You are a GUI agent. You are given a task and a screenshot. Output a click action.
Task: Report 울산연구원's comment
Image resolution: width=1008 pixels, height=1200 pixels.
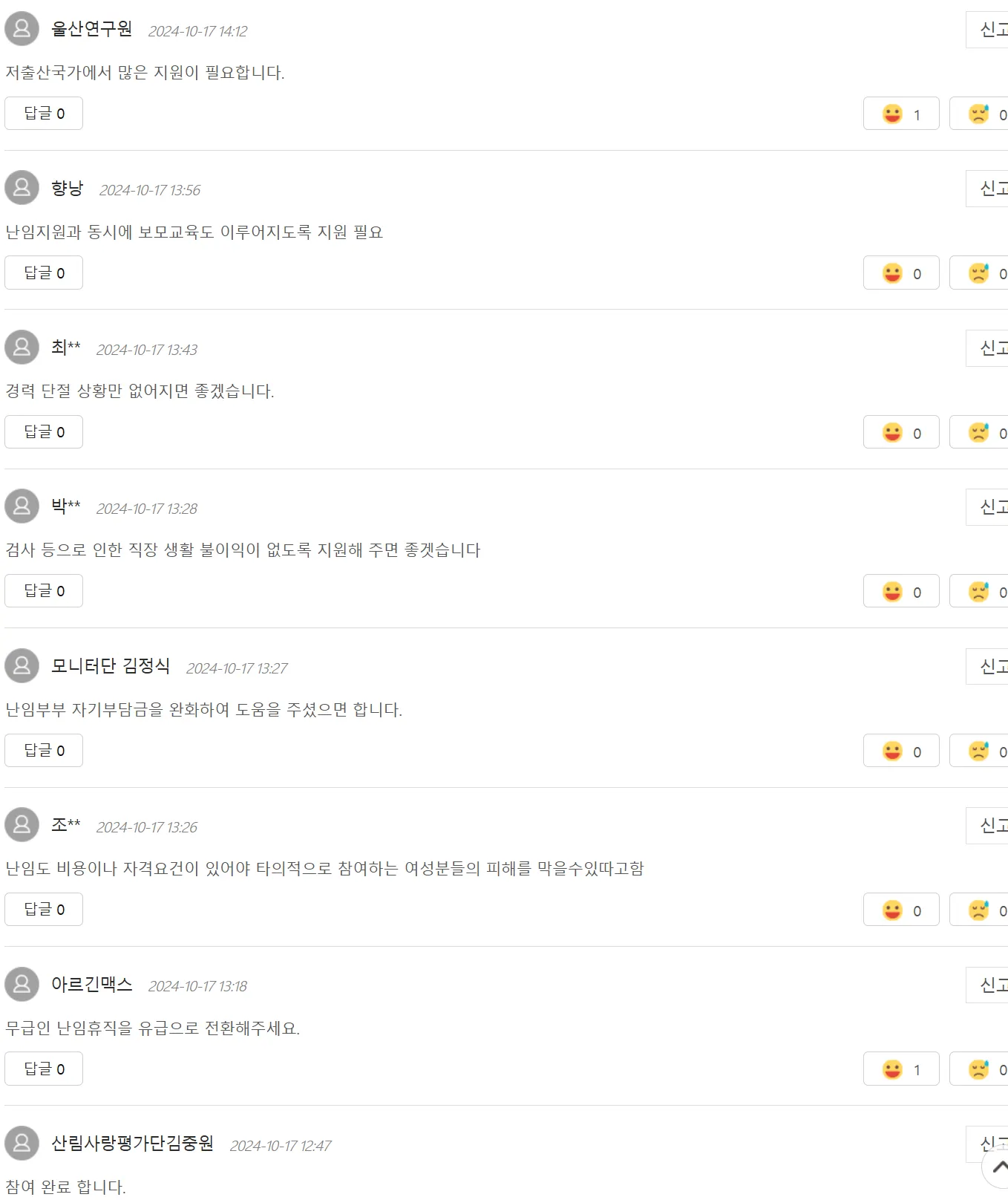(x=990, y=30)
